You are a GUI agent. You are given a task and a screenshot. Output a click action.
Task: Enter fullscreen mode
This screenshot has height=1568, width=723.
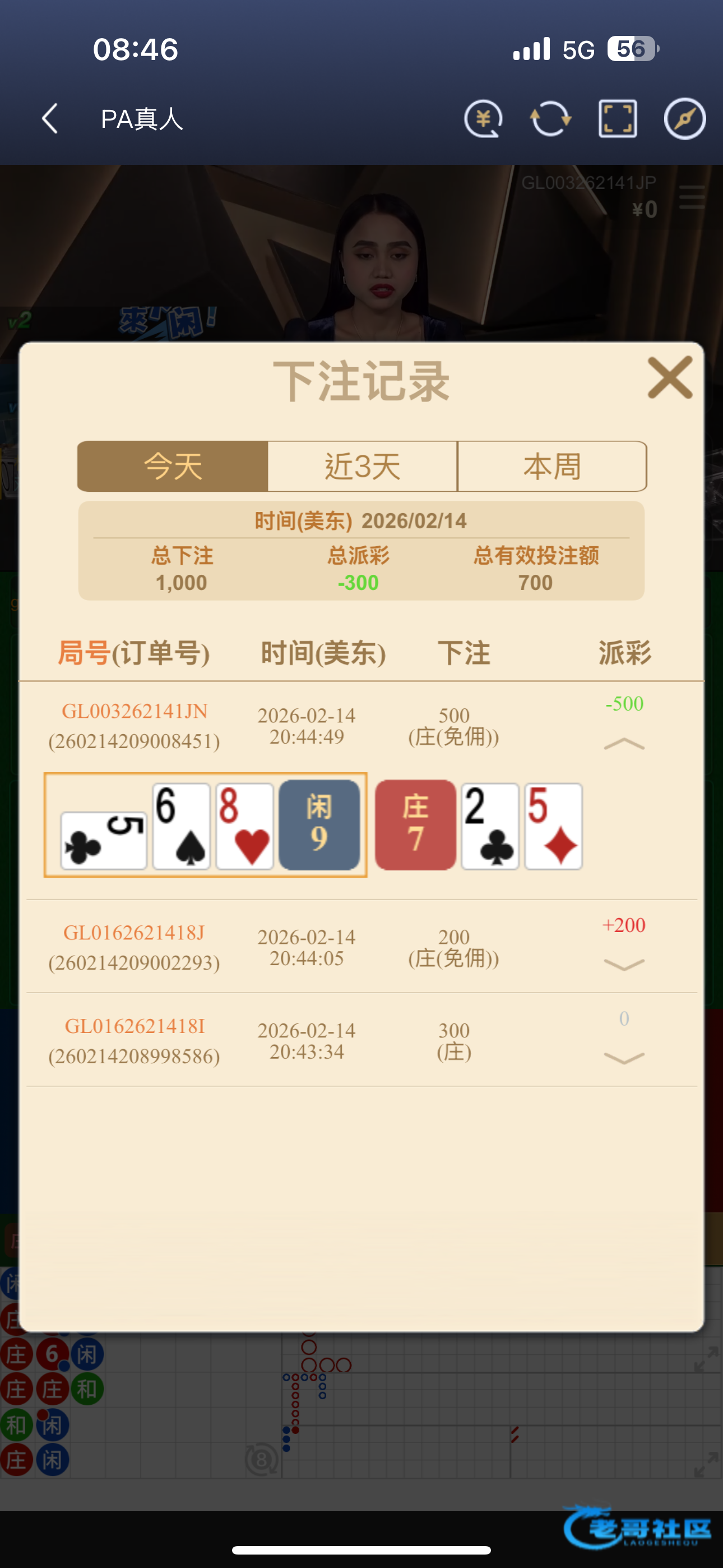618,118
